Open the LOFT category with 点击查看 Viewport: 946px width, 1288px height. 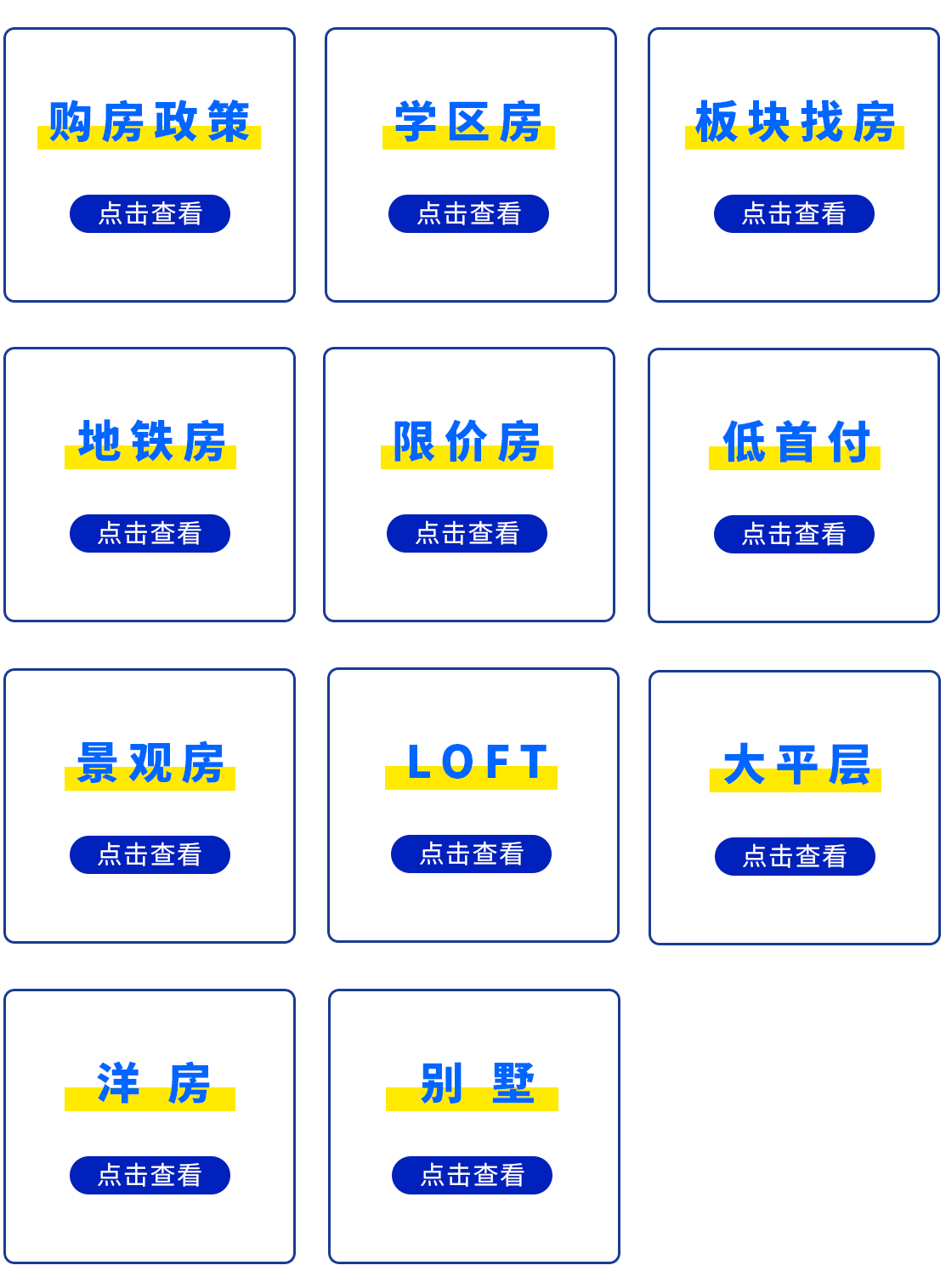click(471, 854)
